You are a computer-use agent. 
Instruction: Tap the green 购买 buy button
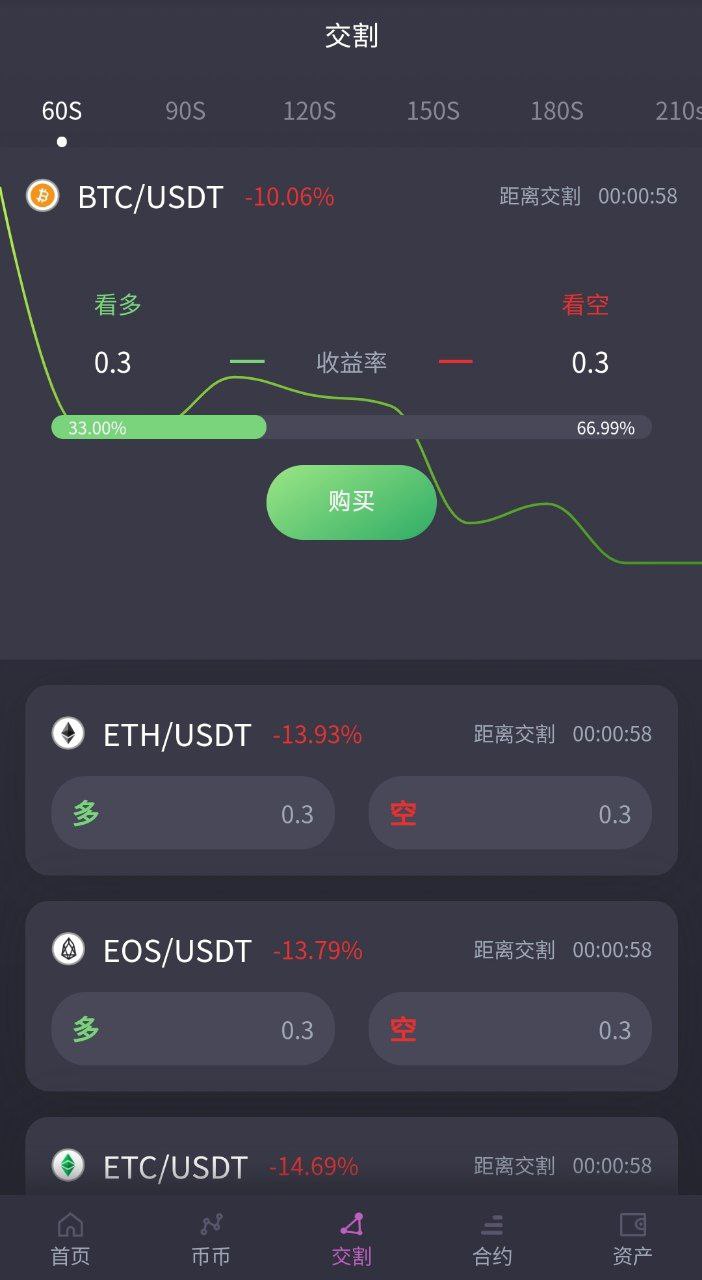[351, 502]
